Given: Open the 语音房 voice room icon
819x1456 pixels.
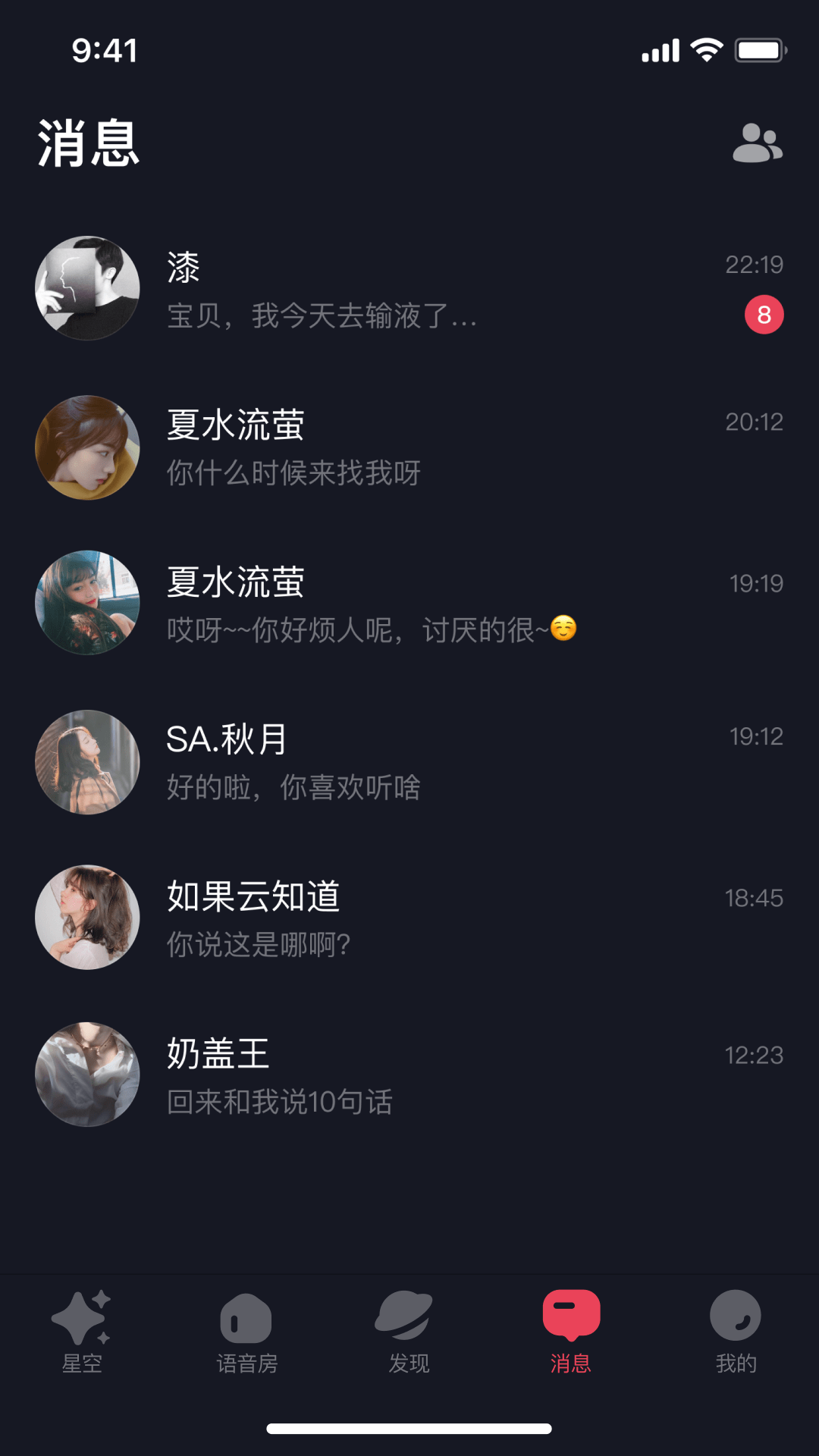Looking at the screenshot, I should pos(246,1319).
